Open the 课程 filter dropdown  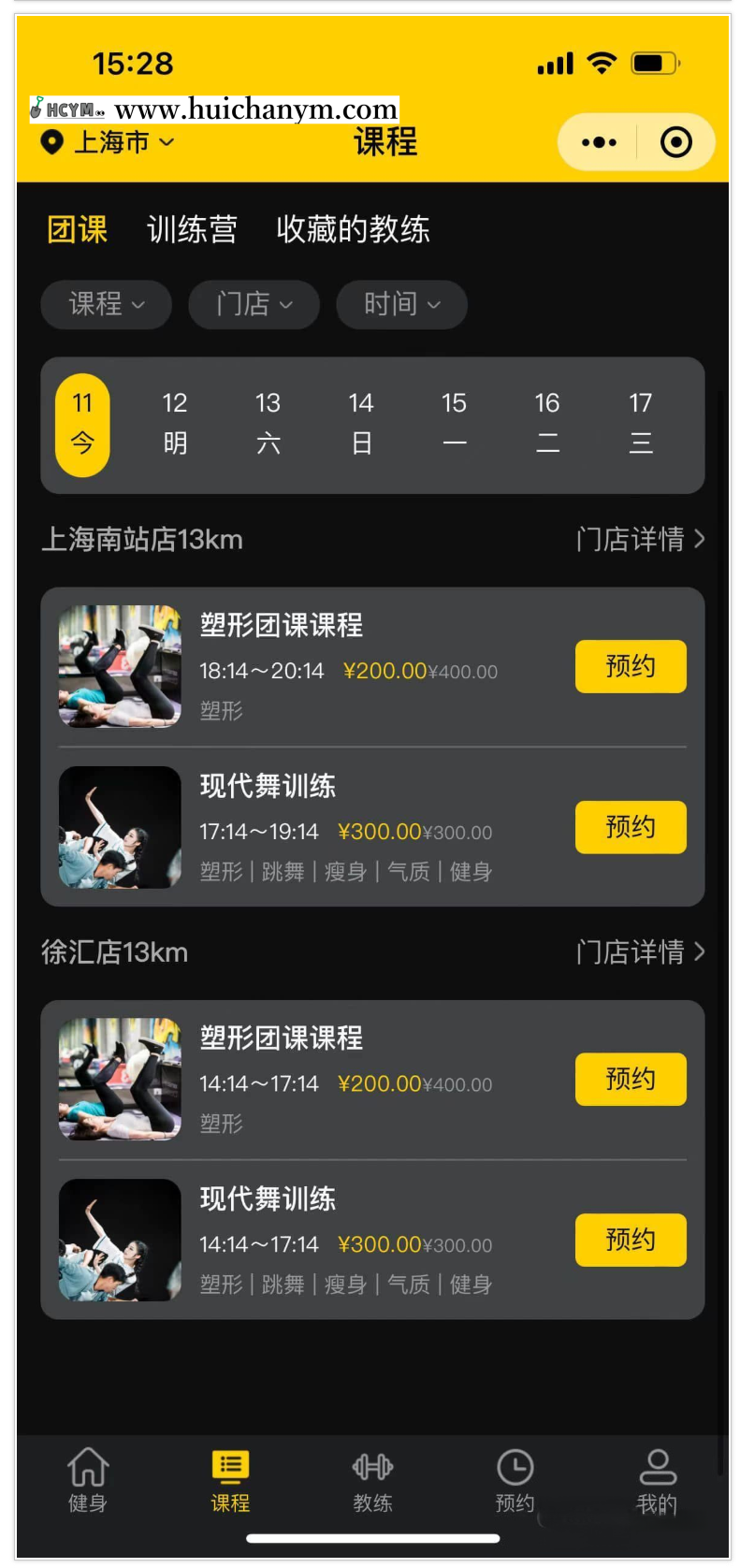pyautogui.click(x=106, y=305)
